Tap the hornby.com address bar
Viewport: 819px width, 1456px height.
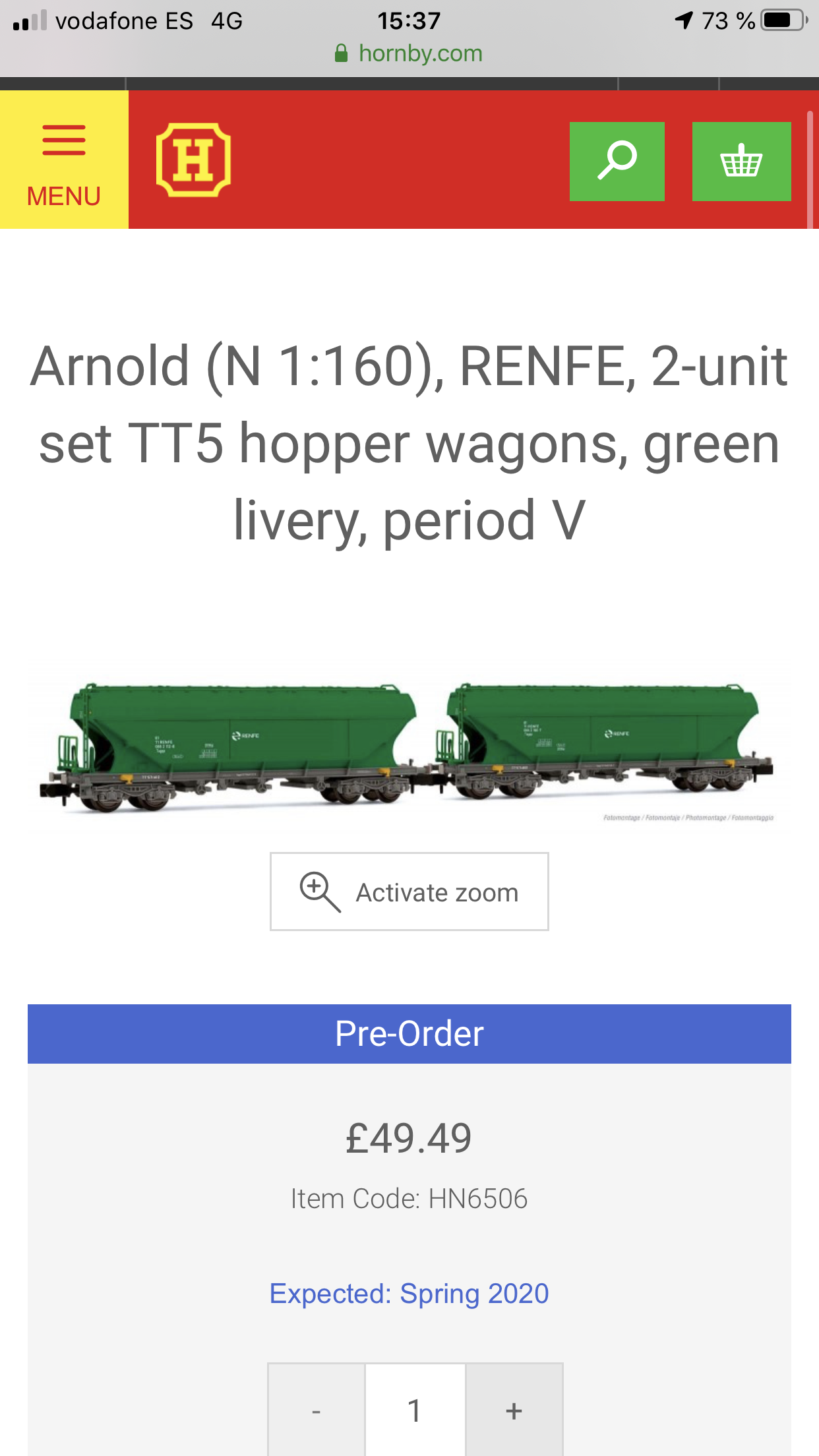pos(409,53)
